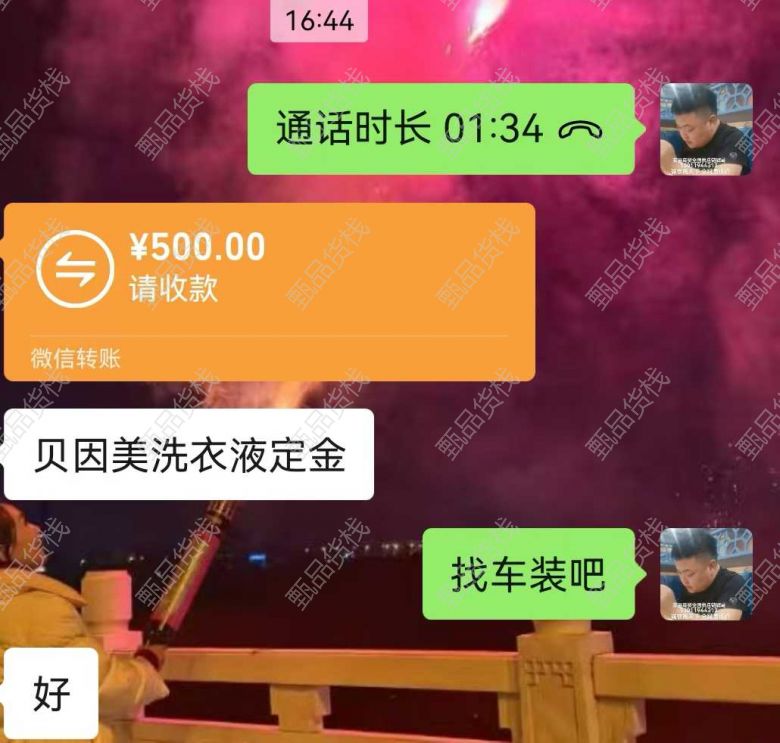The image size is (780, 743).
Task: Tap the call duration 01:34 bubble to redial
Action: (x=440, y=129)
